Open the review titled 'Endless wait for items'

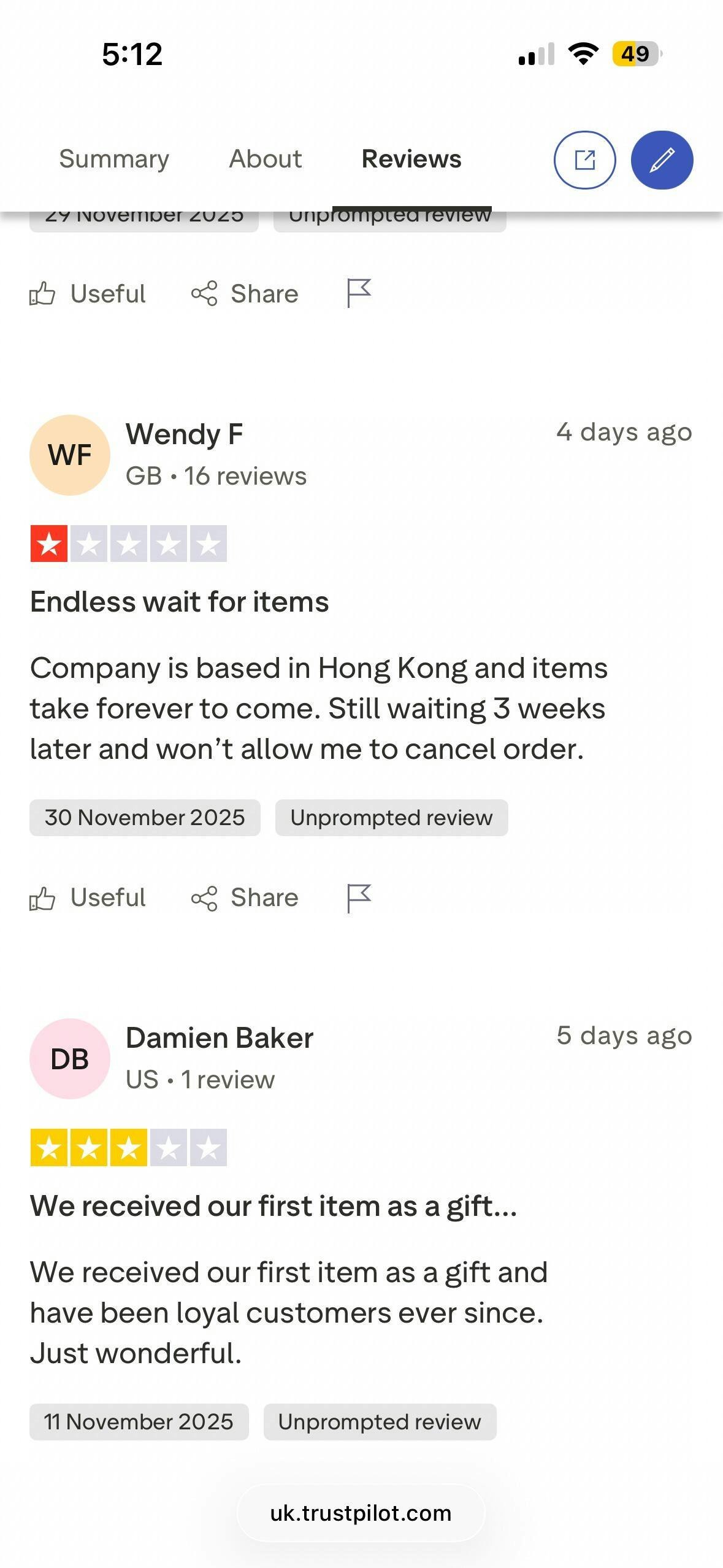(x=179, y=602)
